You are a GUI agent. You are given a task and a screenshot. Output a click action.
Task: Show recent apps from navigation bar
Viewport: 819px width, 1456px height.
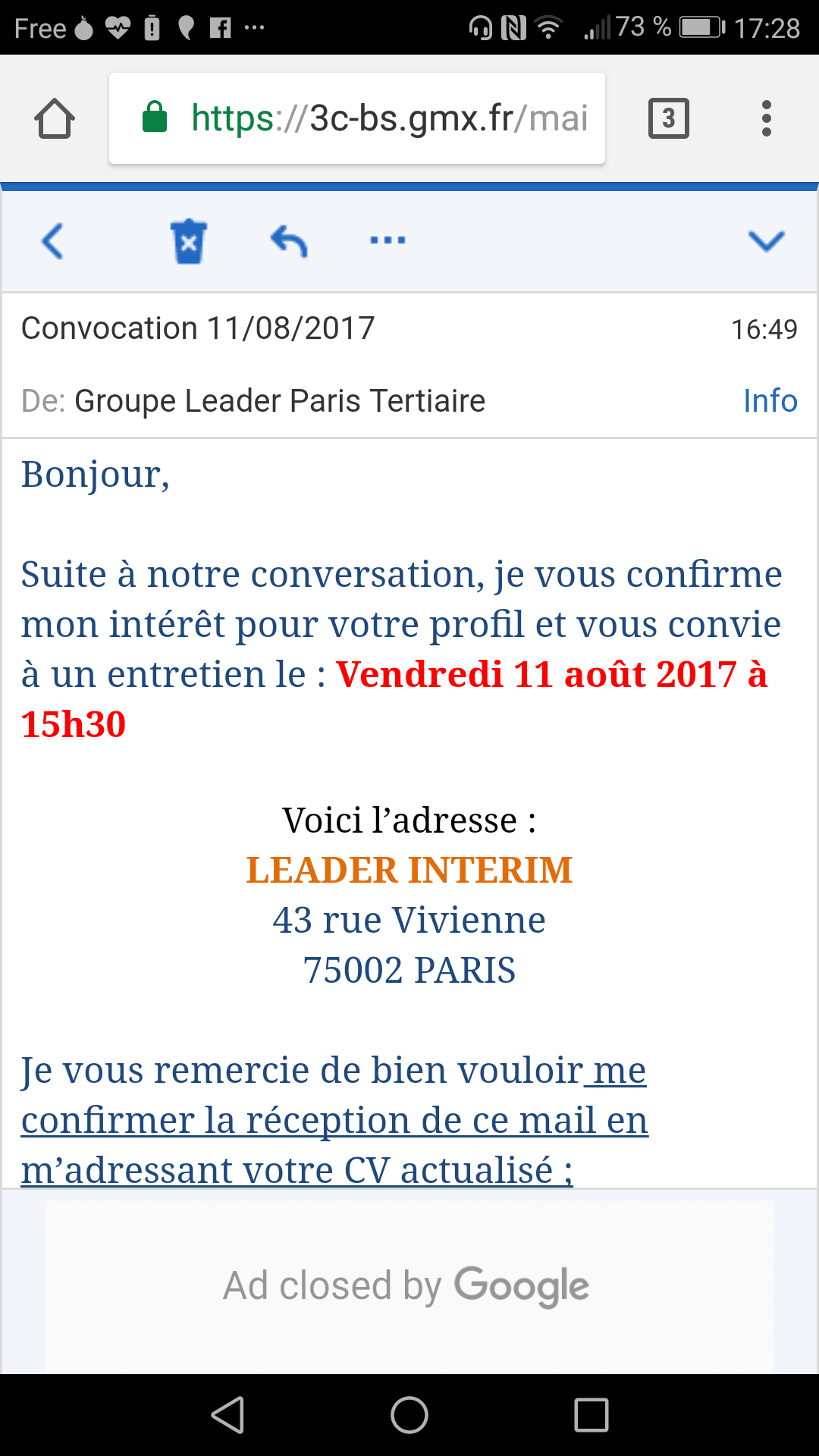(x=591, y=1415)
